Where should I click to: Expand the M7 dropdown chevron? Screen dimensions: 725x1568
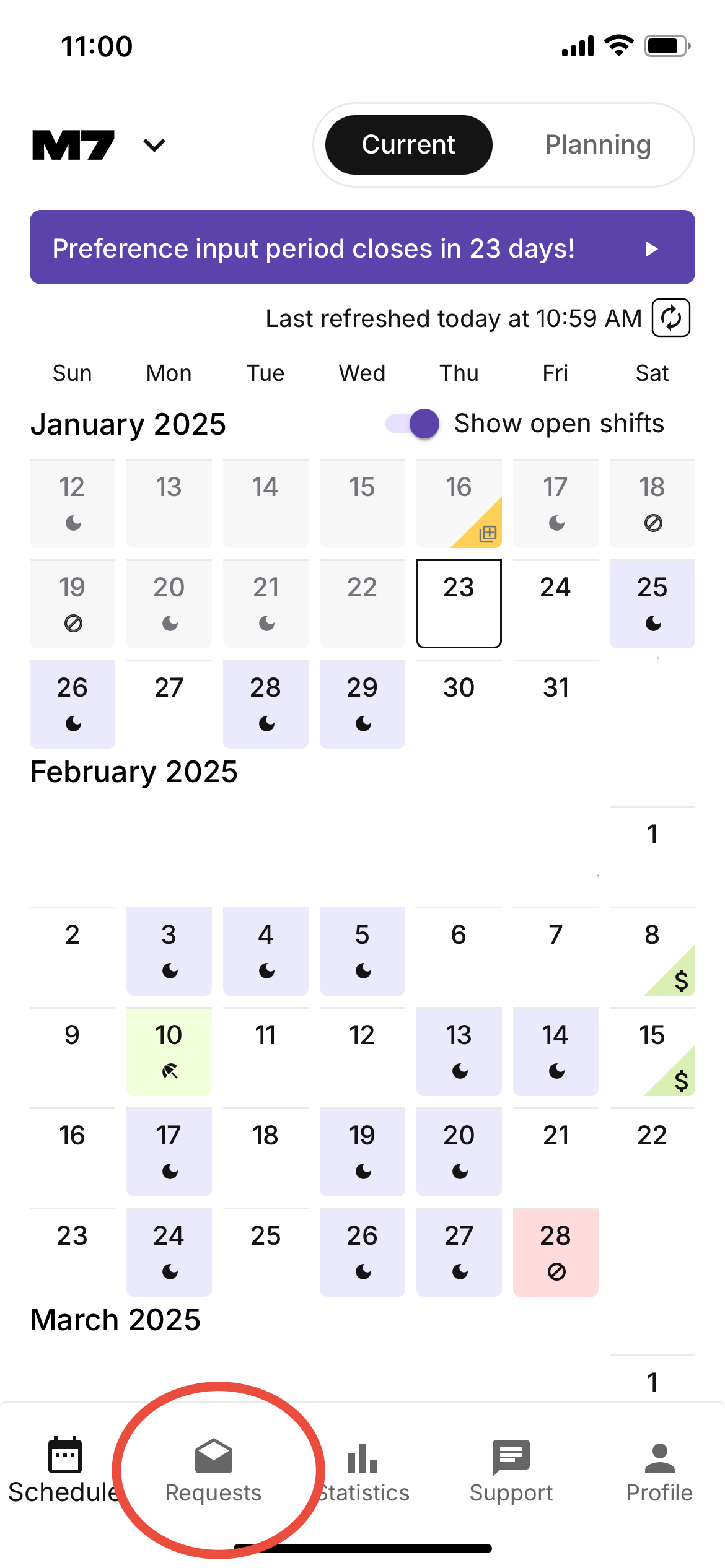click(x=154, y=146)
